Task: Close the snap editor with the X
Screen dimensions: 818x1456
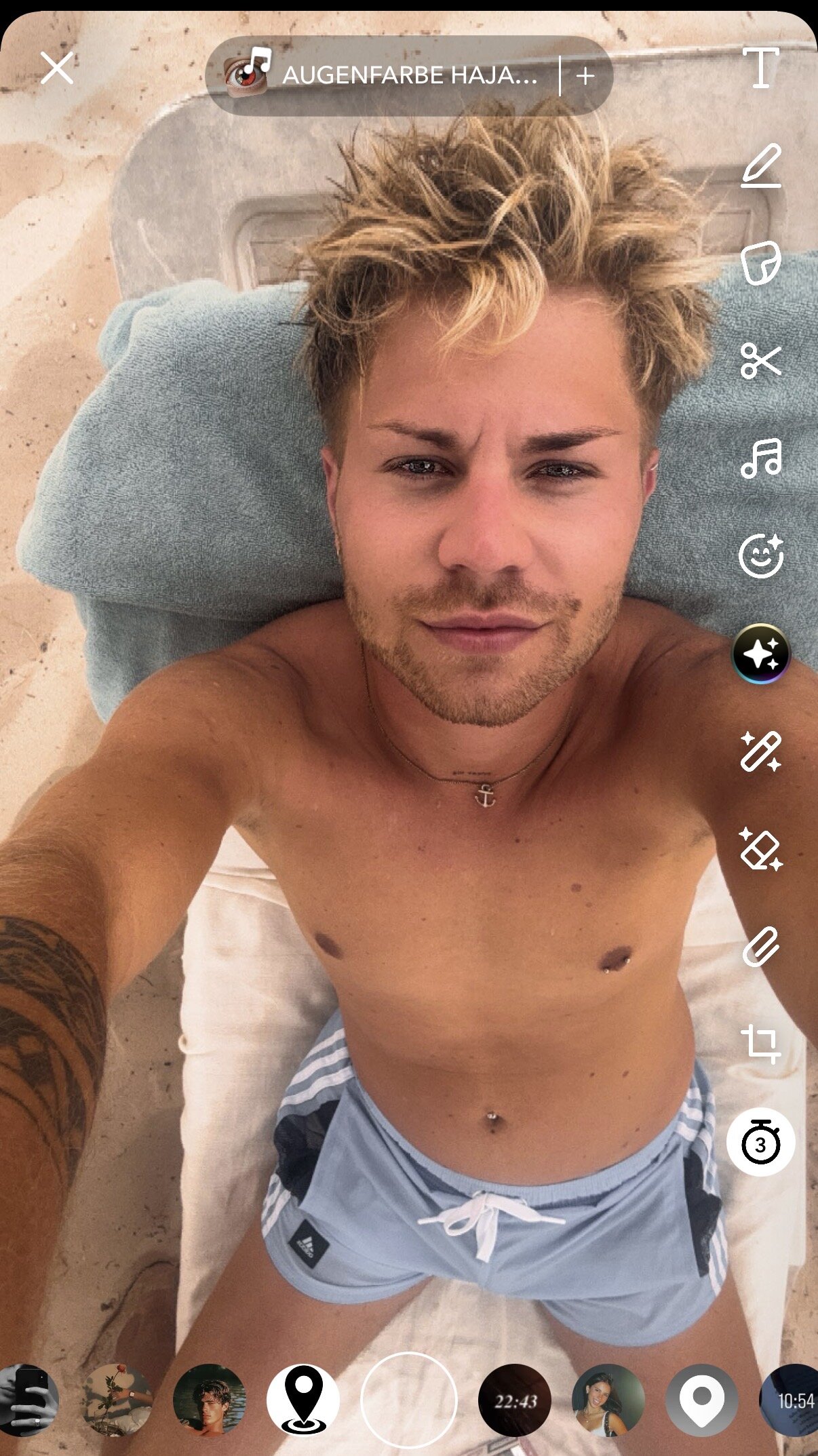Action: (56, 68)
